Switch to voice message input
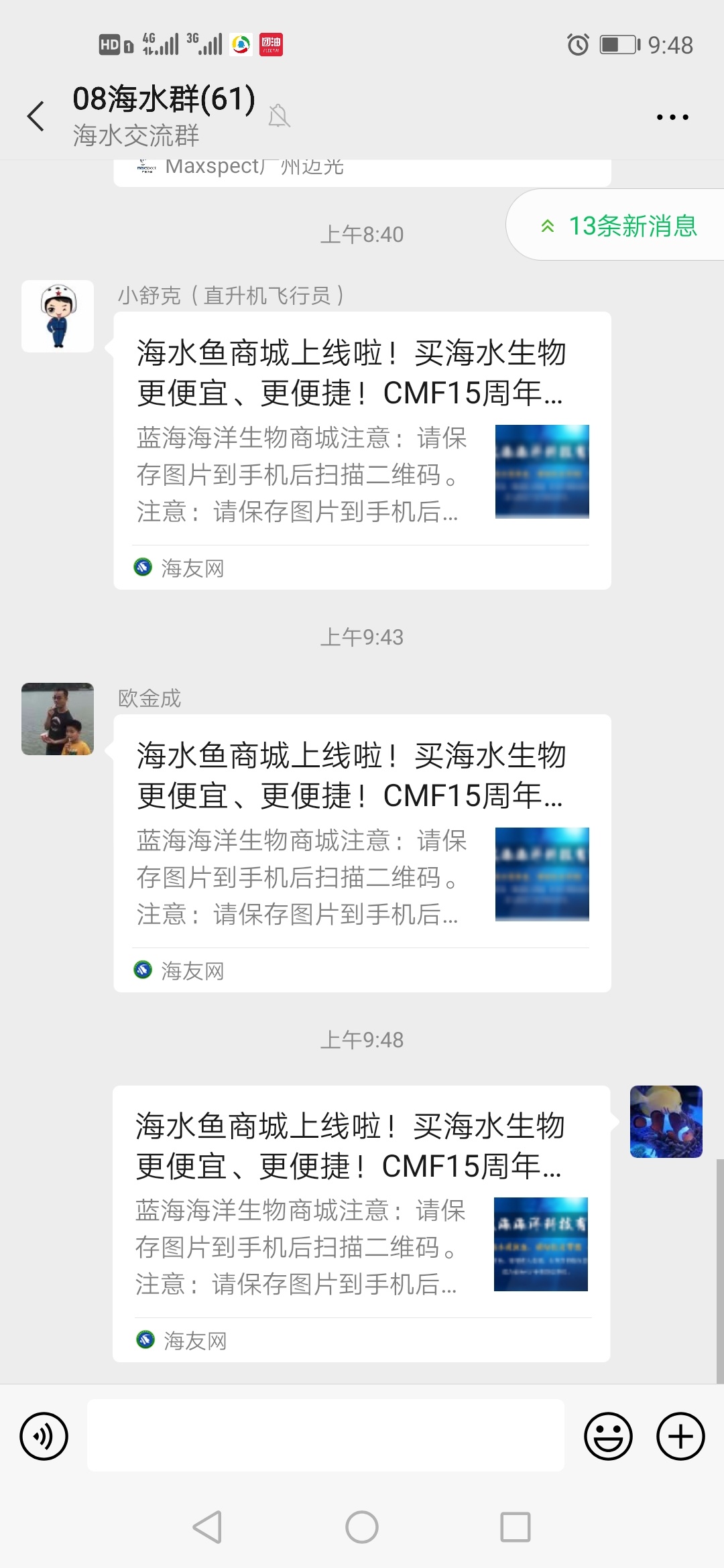The width and height of the screenshot is (724, 1568). [x=44, y=1436]
